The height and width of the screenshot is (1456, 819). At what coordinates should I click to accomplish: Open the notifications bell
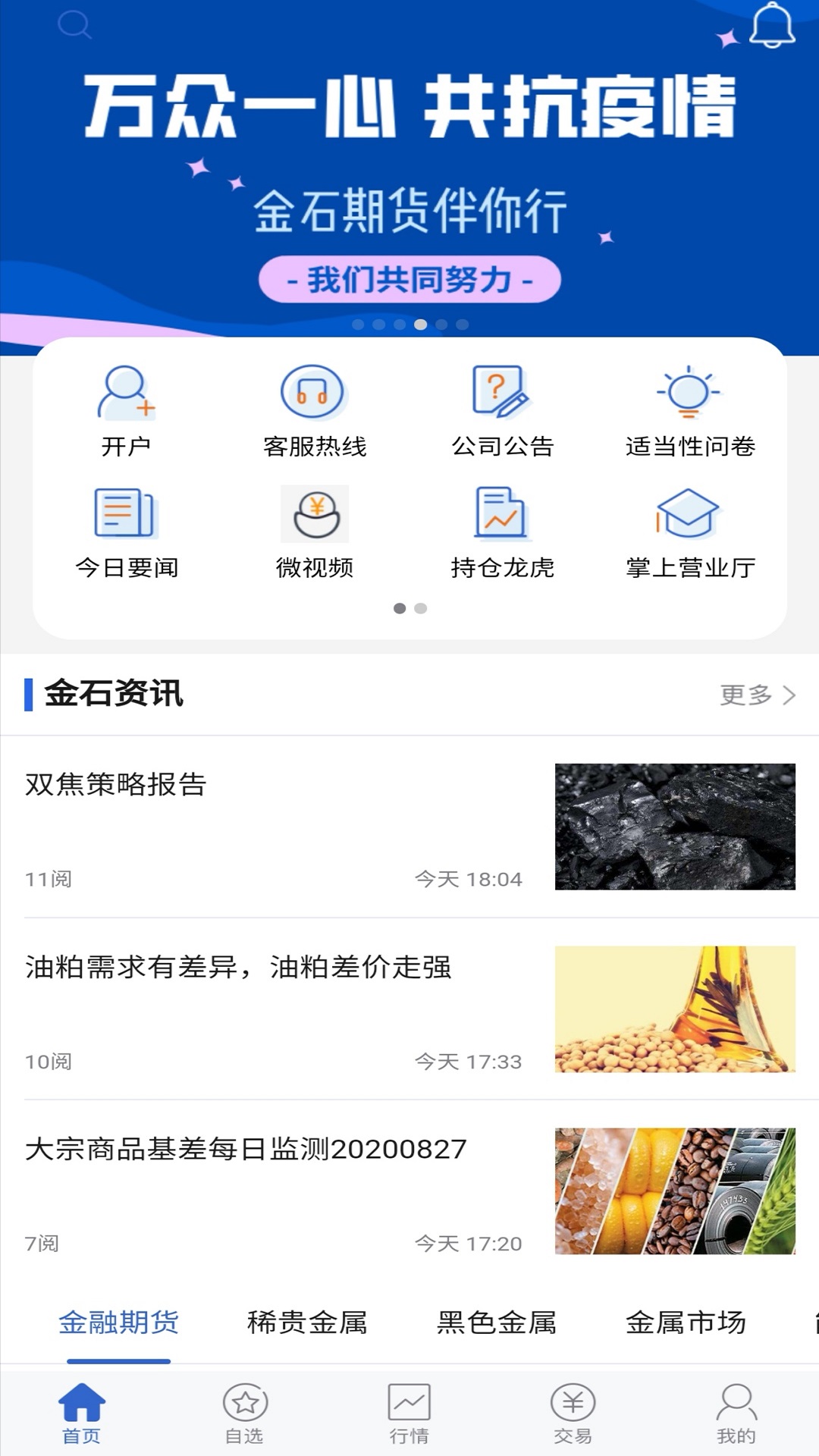[771, 25]
